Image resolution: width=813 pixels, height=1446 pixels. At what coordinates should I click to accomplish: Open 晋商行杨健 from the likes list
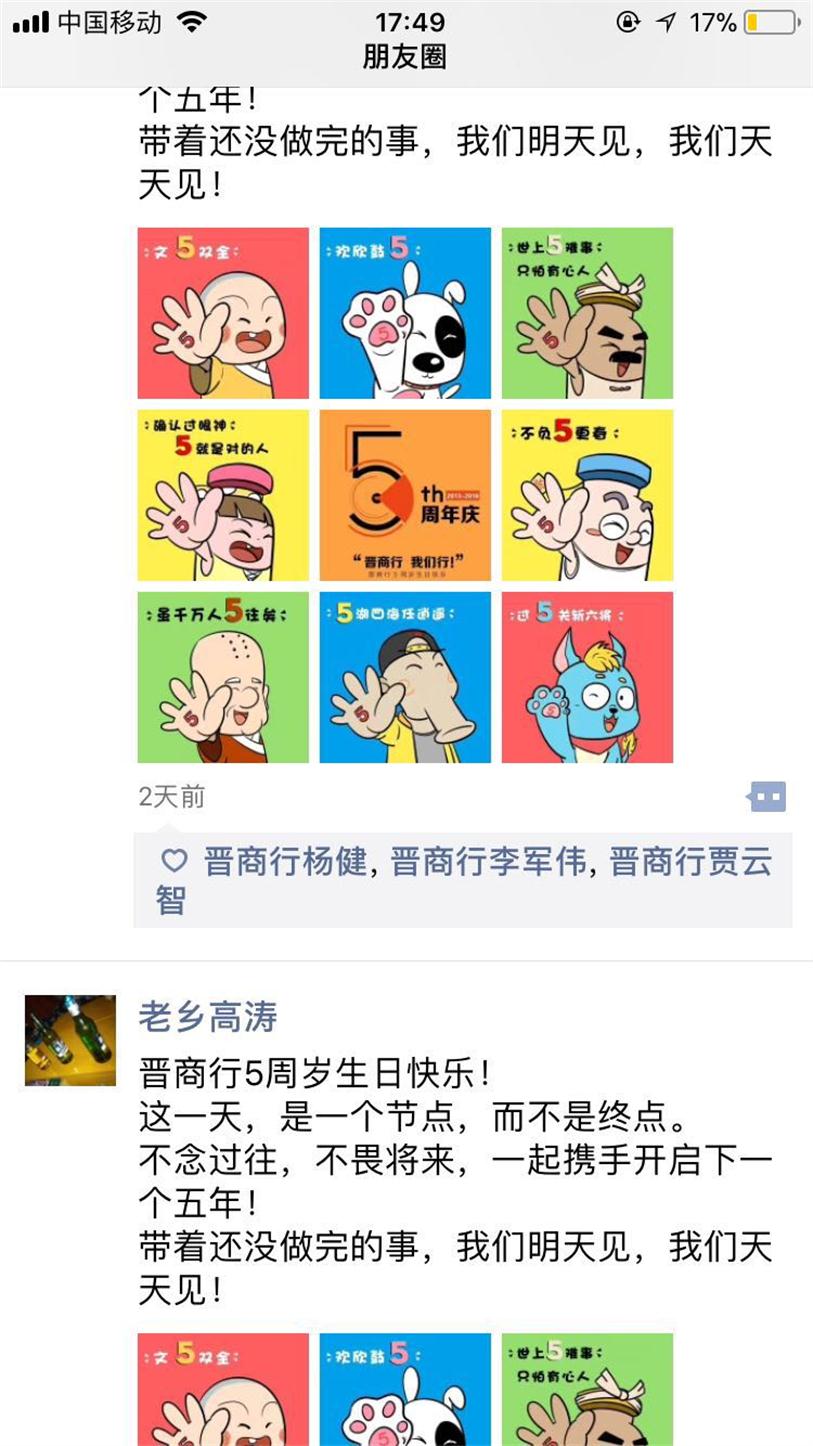[286, 862]
